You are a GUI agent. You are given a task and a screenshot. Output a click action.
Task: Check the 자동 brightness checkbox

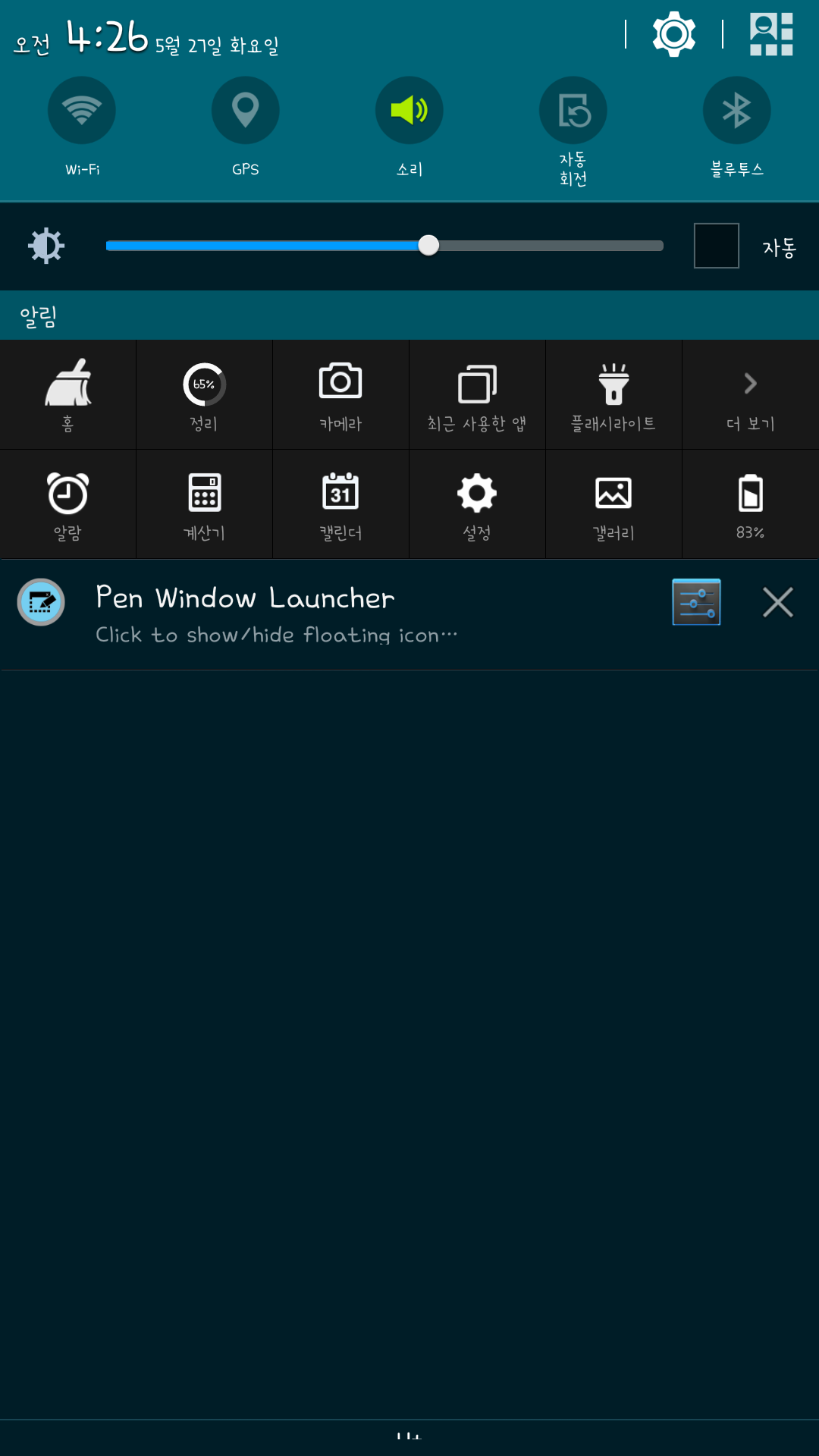point(716,246)
